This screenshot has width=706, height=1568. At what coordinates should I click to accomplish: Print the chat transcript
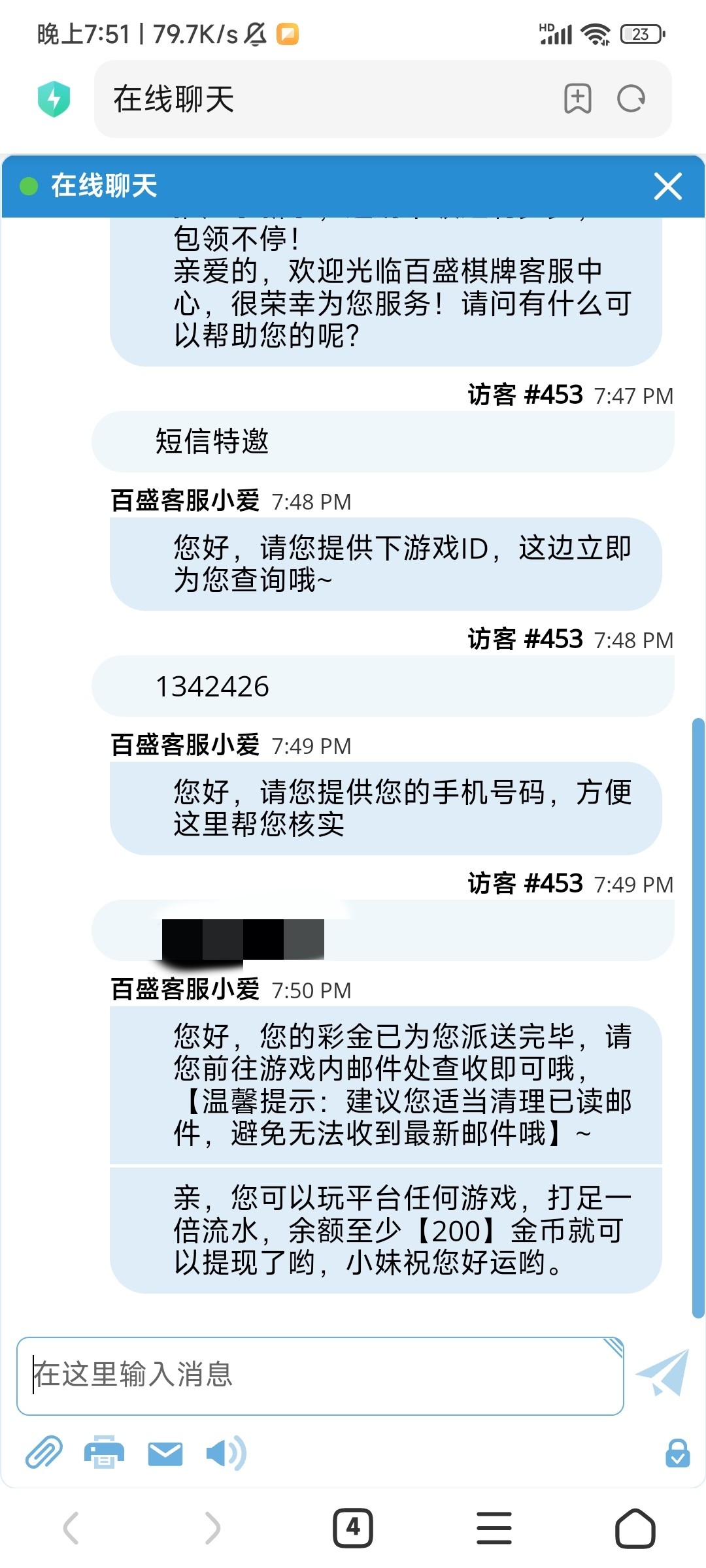(104, 1454)
